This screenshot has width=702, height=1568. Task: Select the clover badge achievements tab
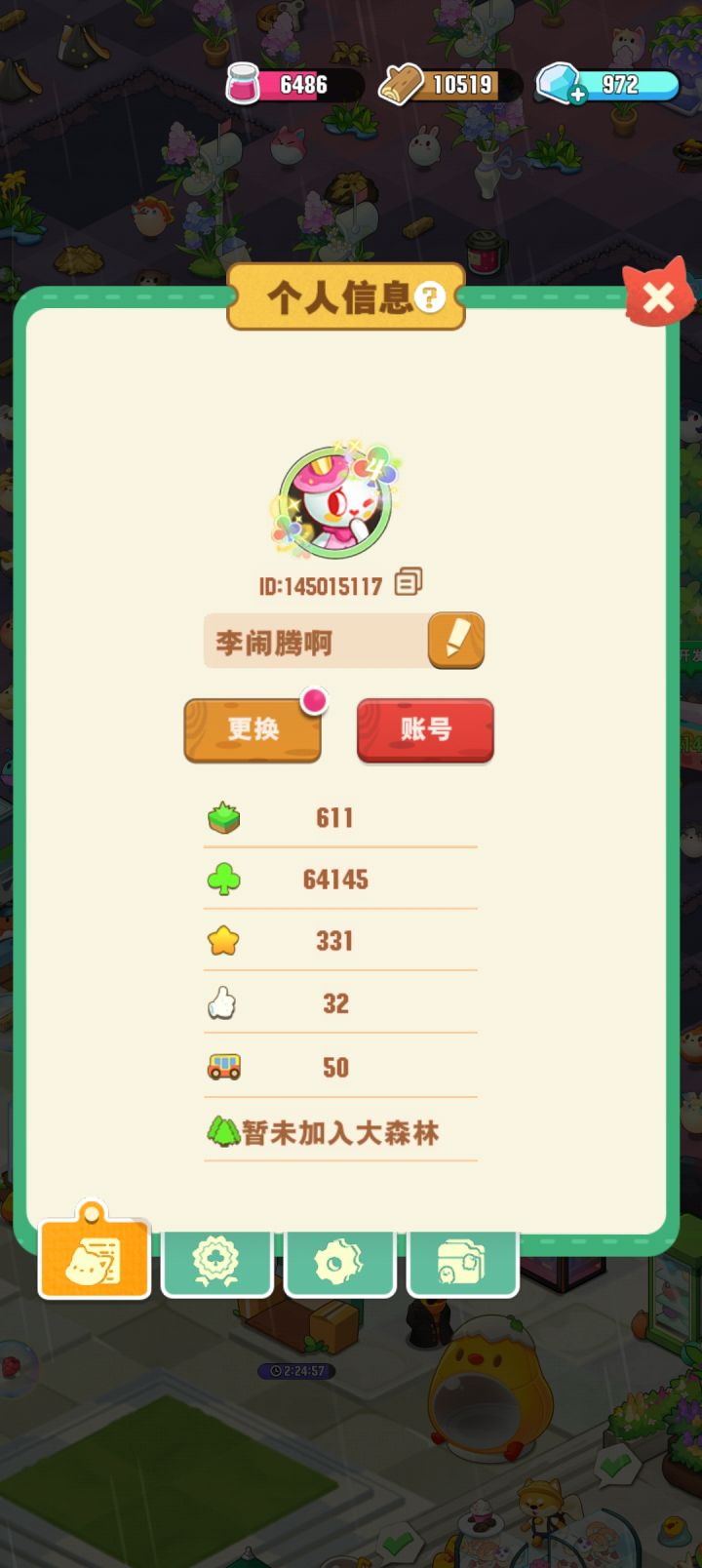(216, 1263)
